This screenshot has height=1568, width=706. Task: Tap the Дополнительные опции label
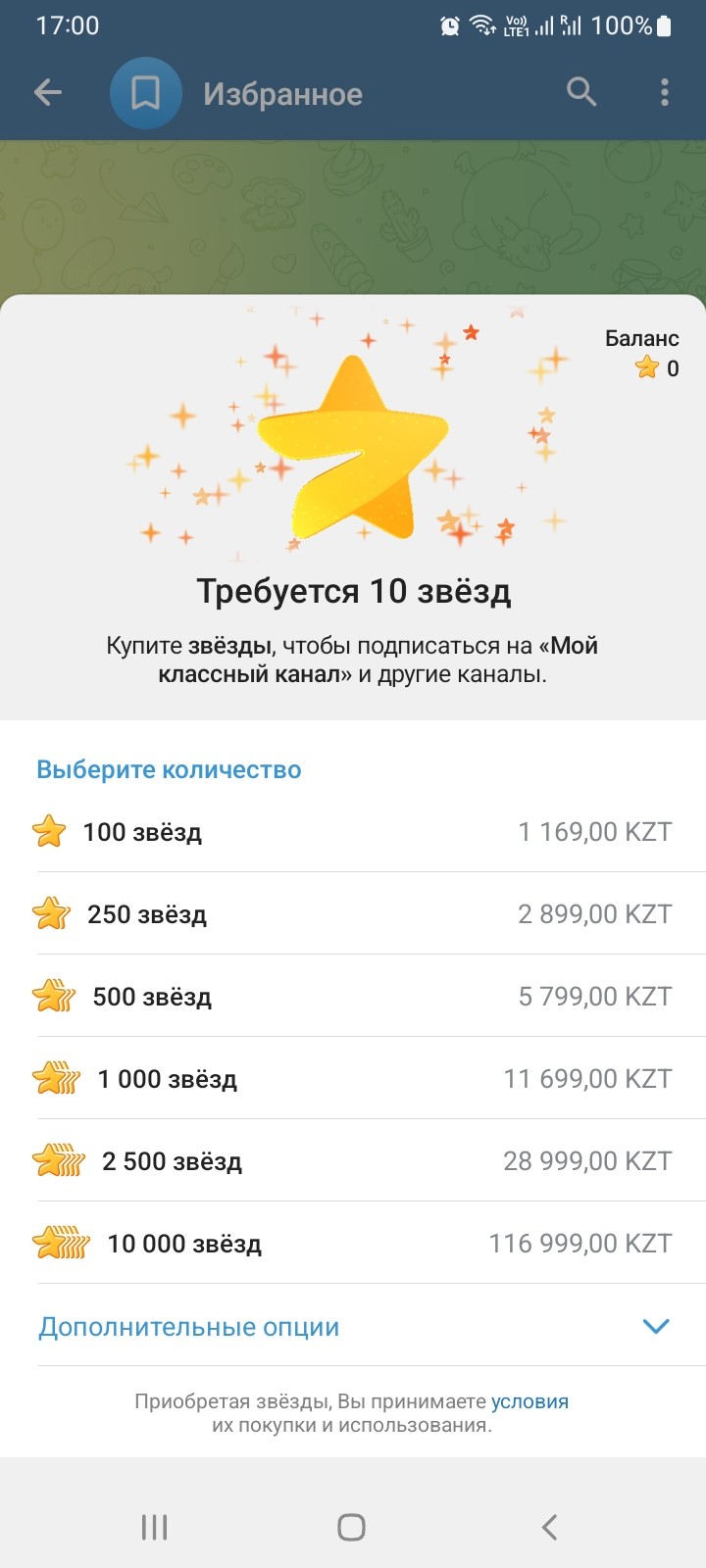[187, 1327]
